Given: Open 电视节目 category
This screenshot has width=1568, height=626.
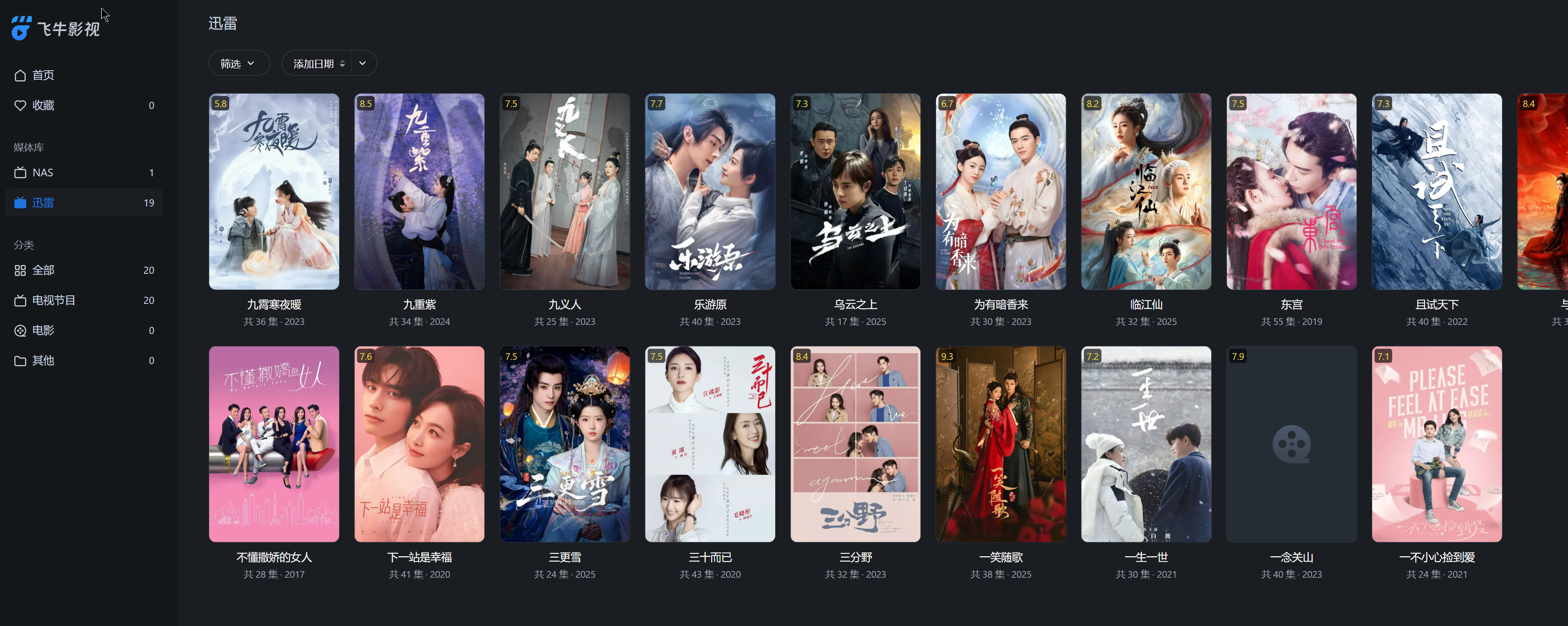Looking at the screenshot, I should [53, 300].
